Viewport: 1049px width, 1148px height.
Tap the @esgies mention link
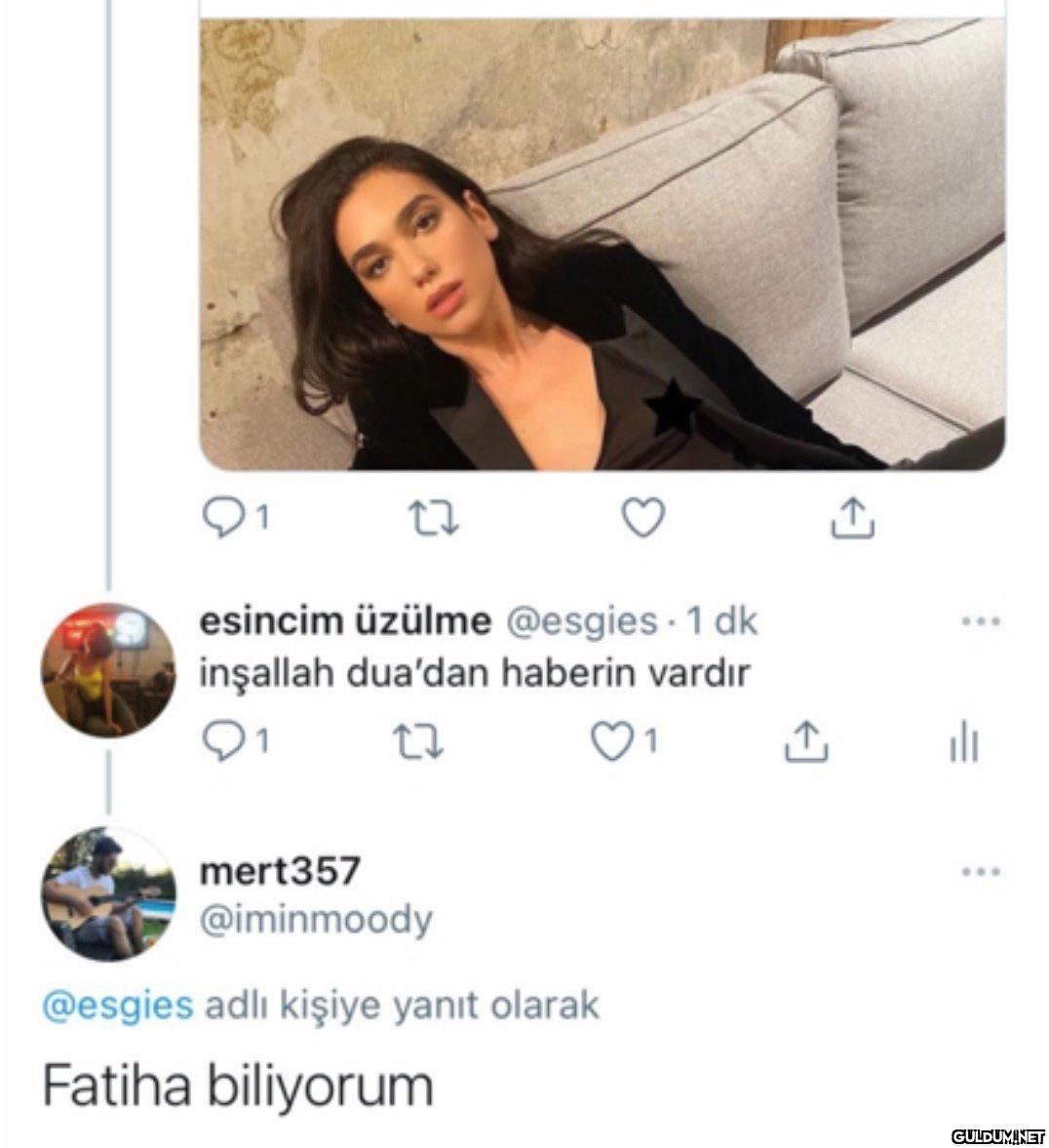(118, 1005)
